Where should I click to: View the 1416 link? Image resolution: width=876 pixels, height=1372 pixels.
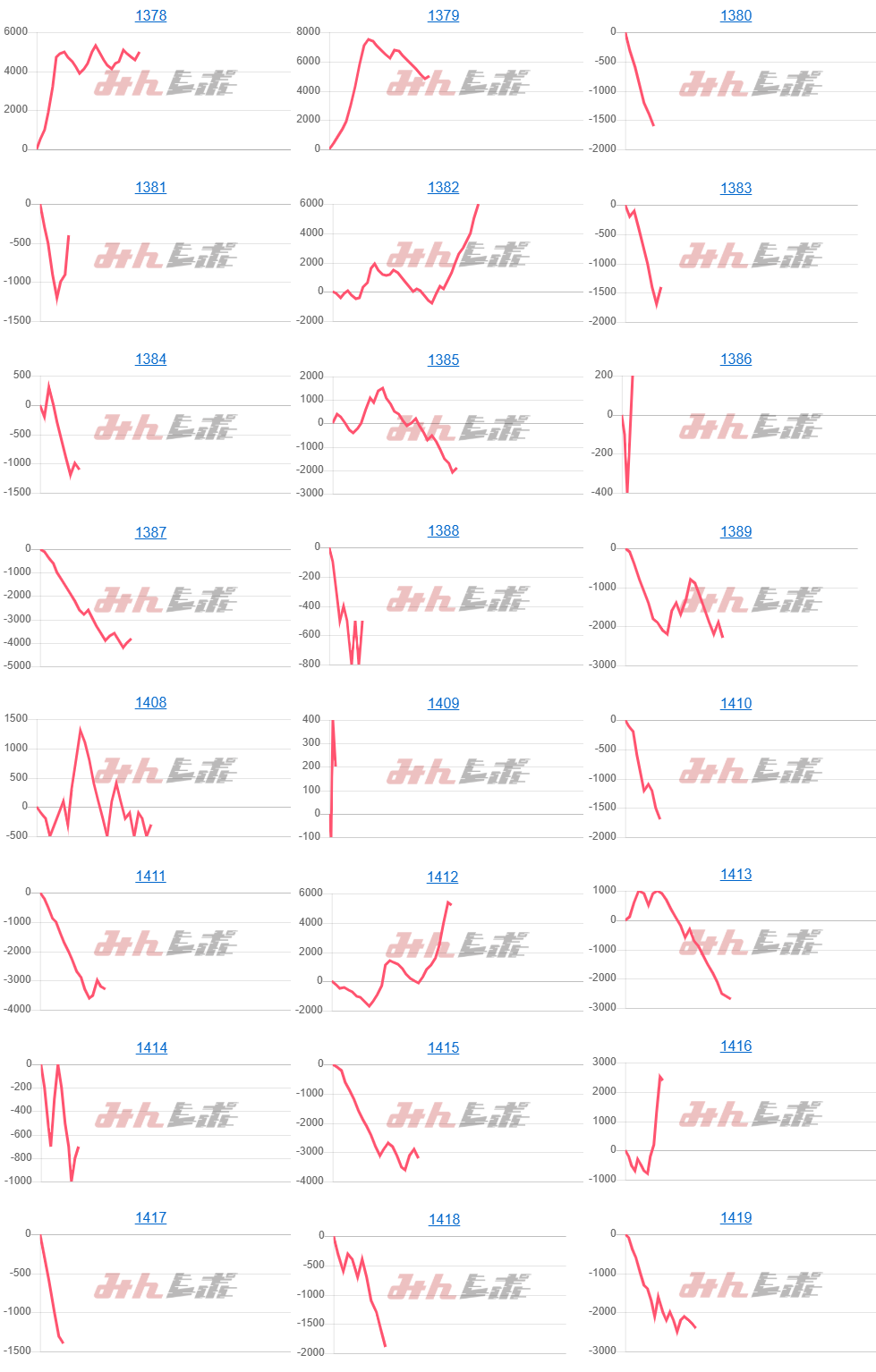(x=736, y=1046)
